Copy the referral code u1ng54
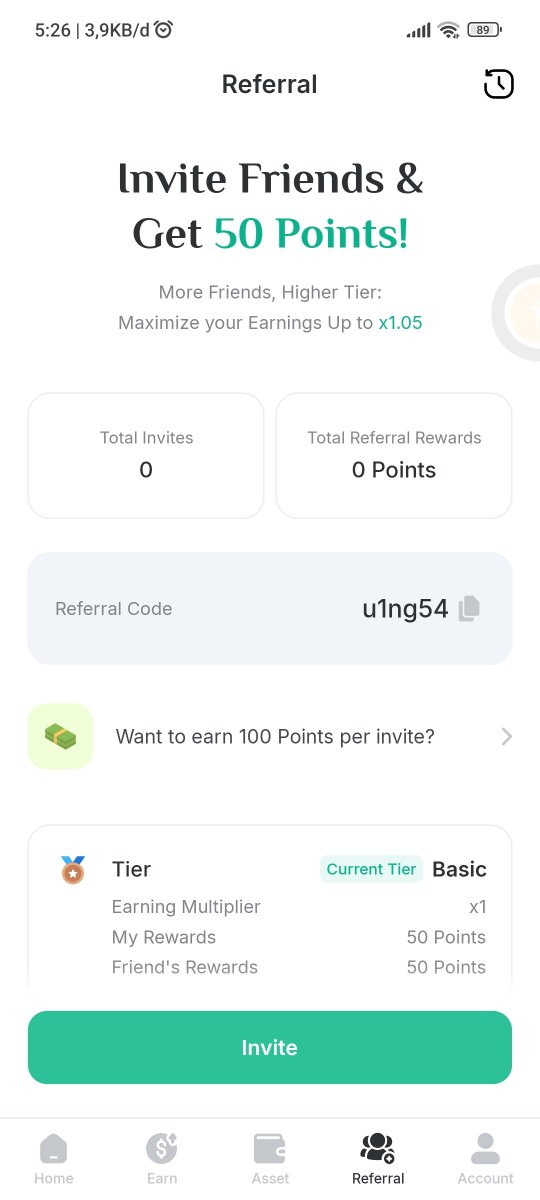 pyautogui.click(x=469, y=609)
